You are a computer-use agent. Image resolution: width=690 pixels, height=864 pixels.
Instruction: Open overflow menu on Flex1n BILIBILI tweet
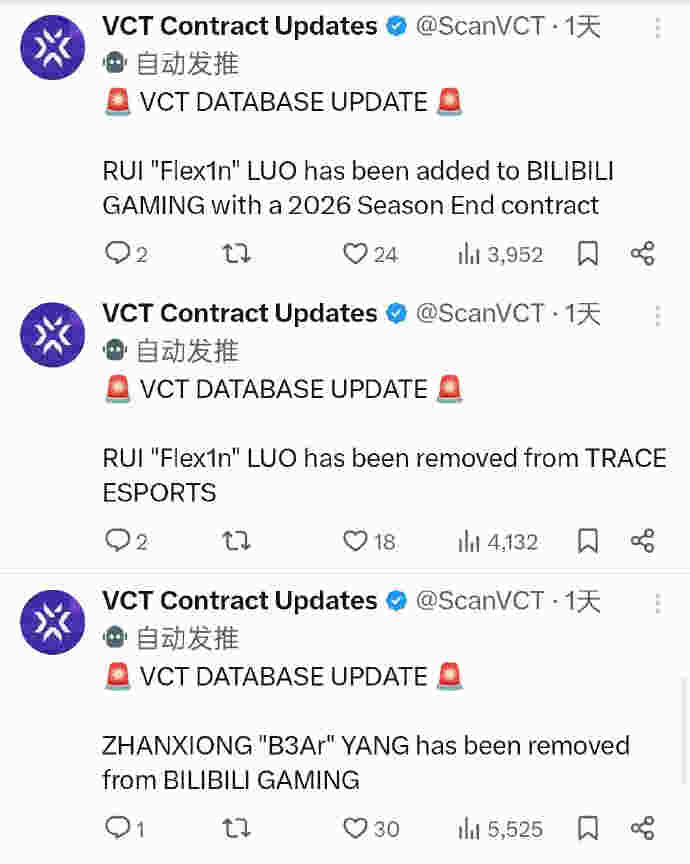657,28
